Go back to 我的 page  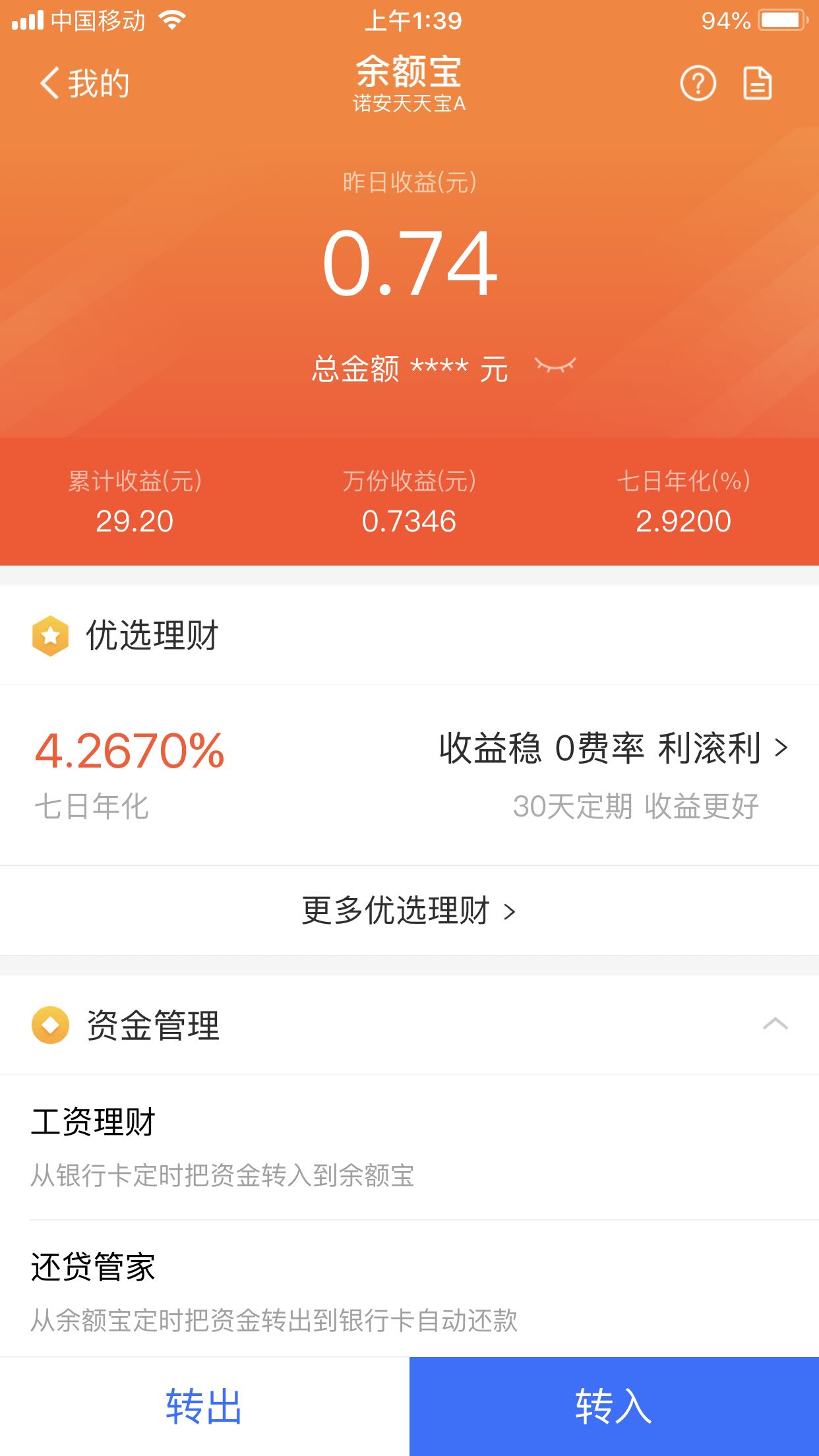coord(84,84)
